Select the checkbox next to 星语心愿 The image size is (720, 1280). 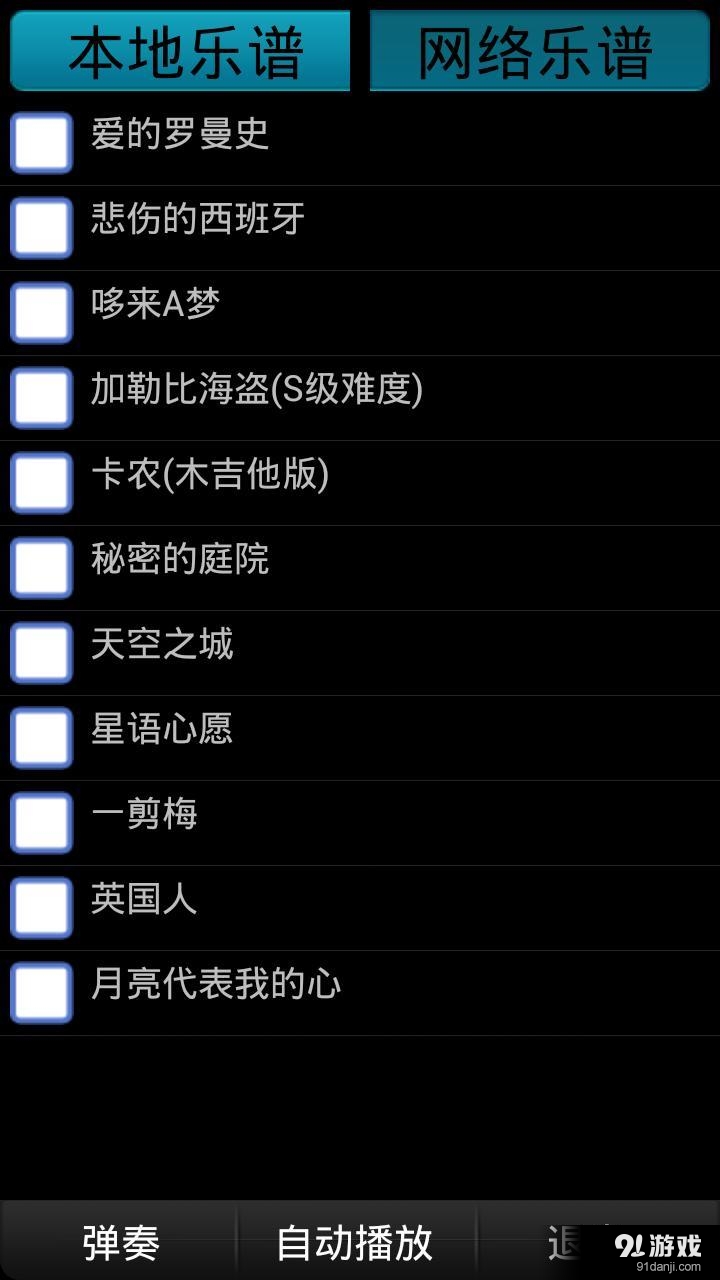pyautogui.click(x=40, y=738)
